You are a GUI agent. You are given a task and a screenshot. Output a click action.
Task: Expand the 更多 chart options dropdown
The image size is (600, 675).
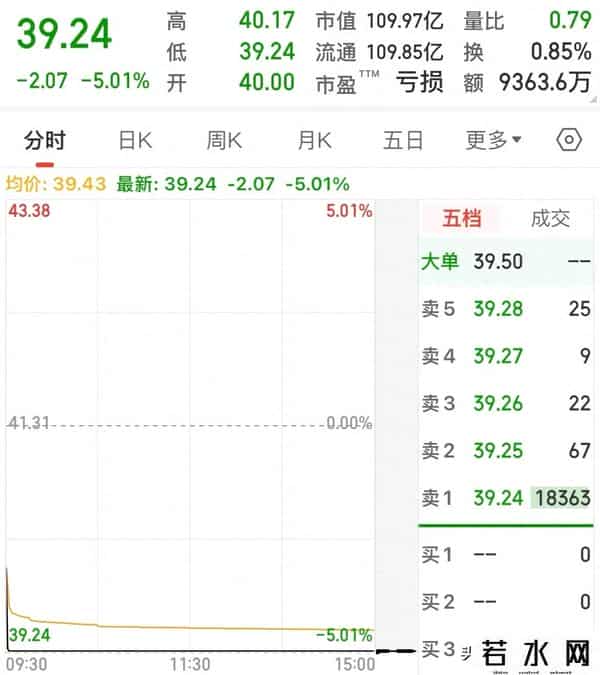pos(493,141)
